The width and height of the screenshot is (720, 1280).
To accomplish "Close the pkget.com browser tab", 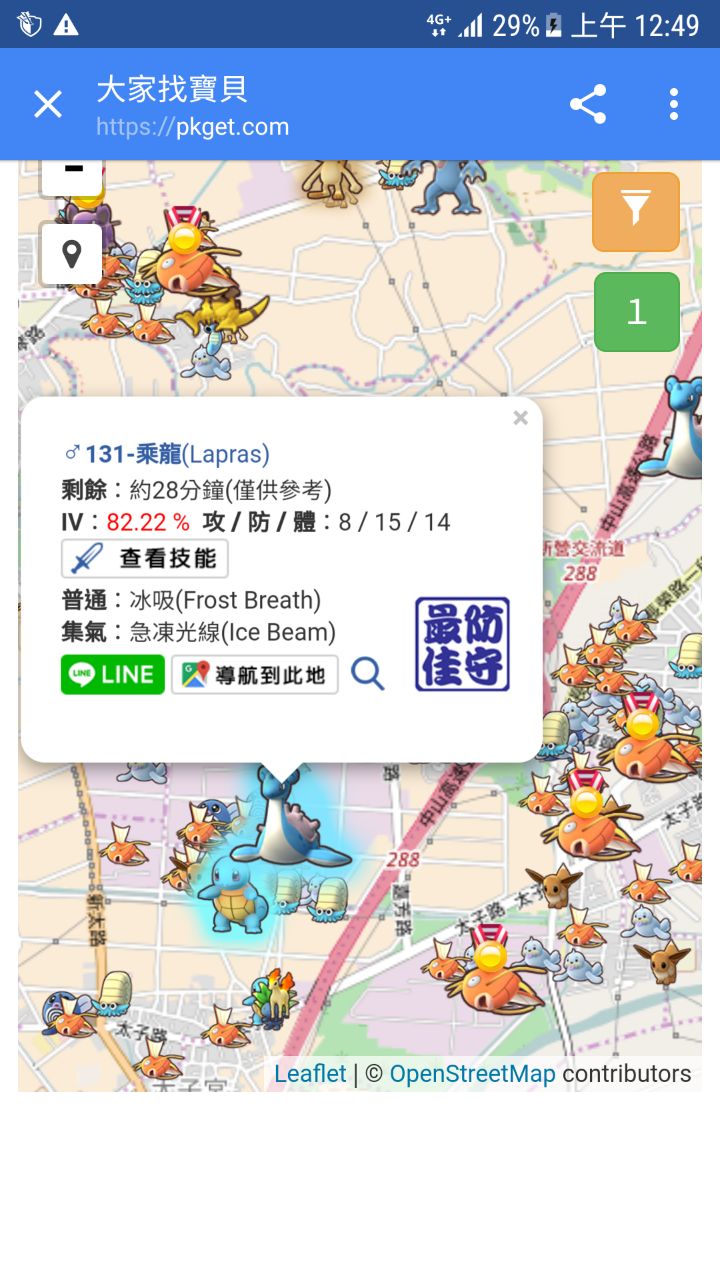I will [x=48, y=104].
